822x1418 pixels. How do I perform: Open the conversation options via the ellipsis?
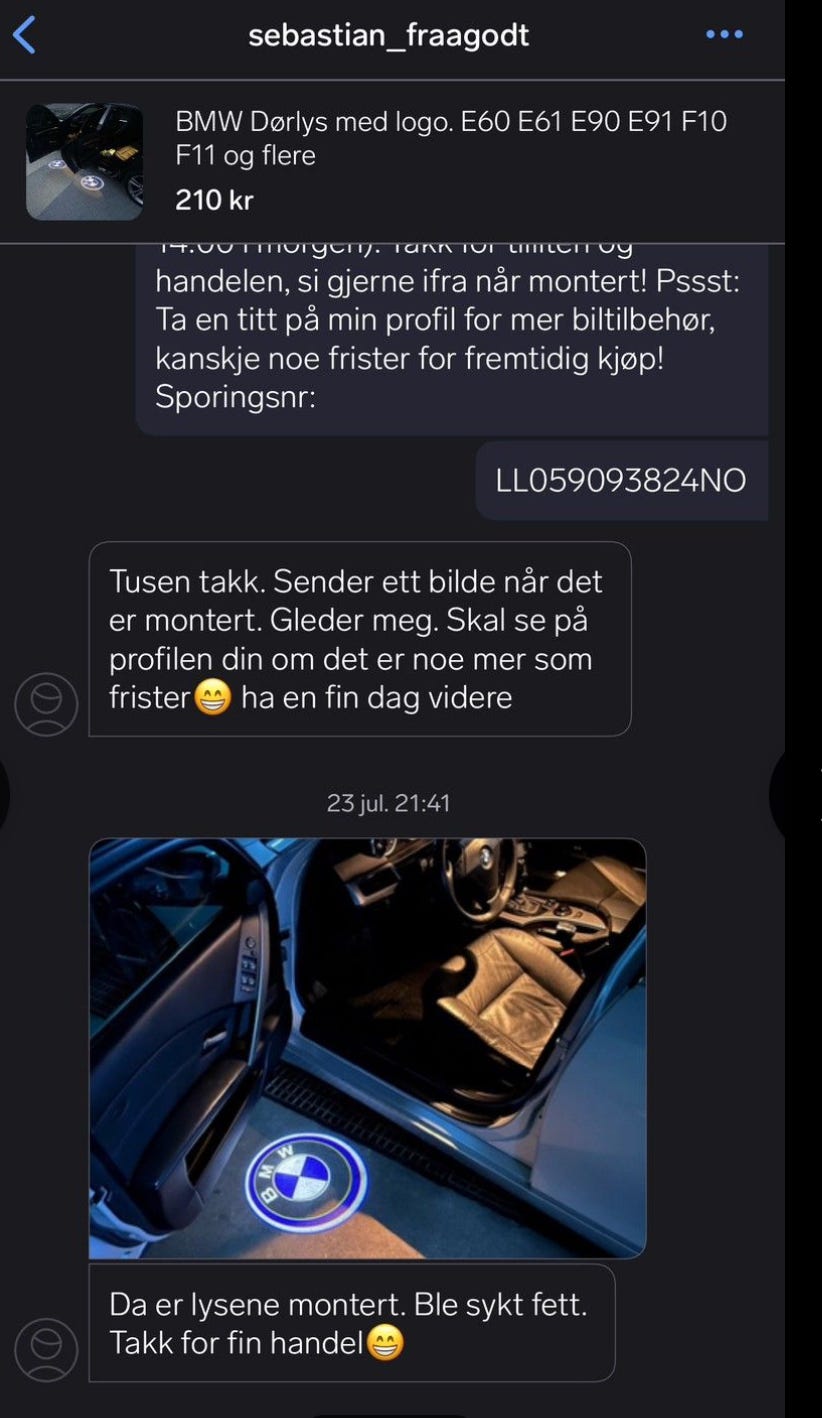click(723, 33)
